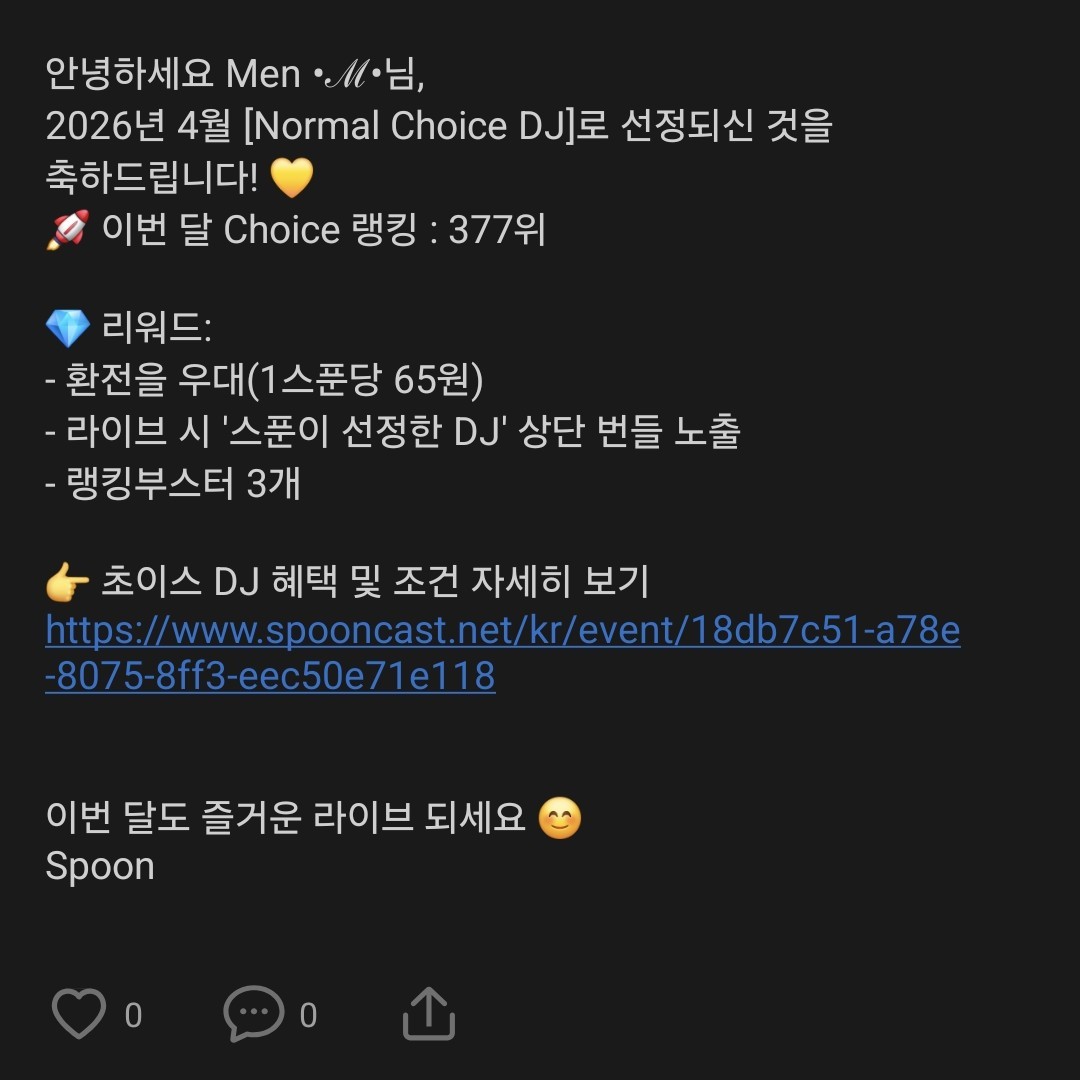Open the spooncast.net event link
The image size is (1080, 1080).
pos(502,632)
